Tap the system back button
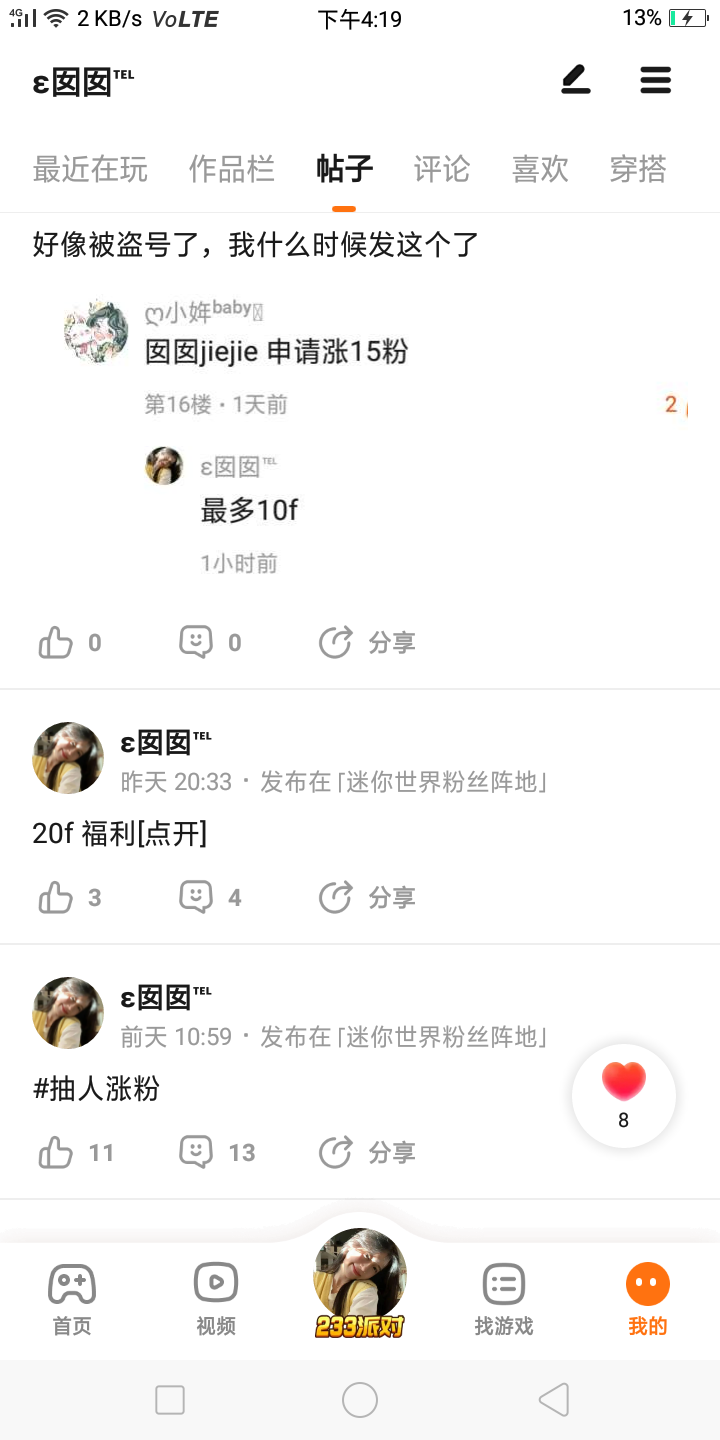Screen dimensions: 720x1440 point(553,1400)
